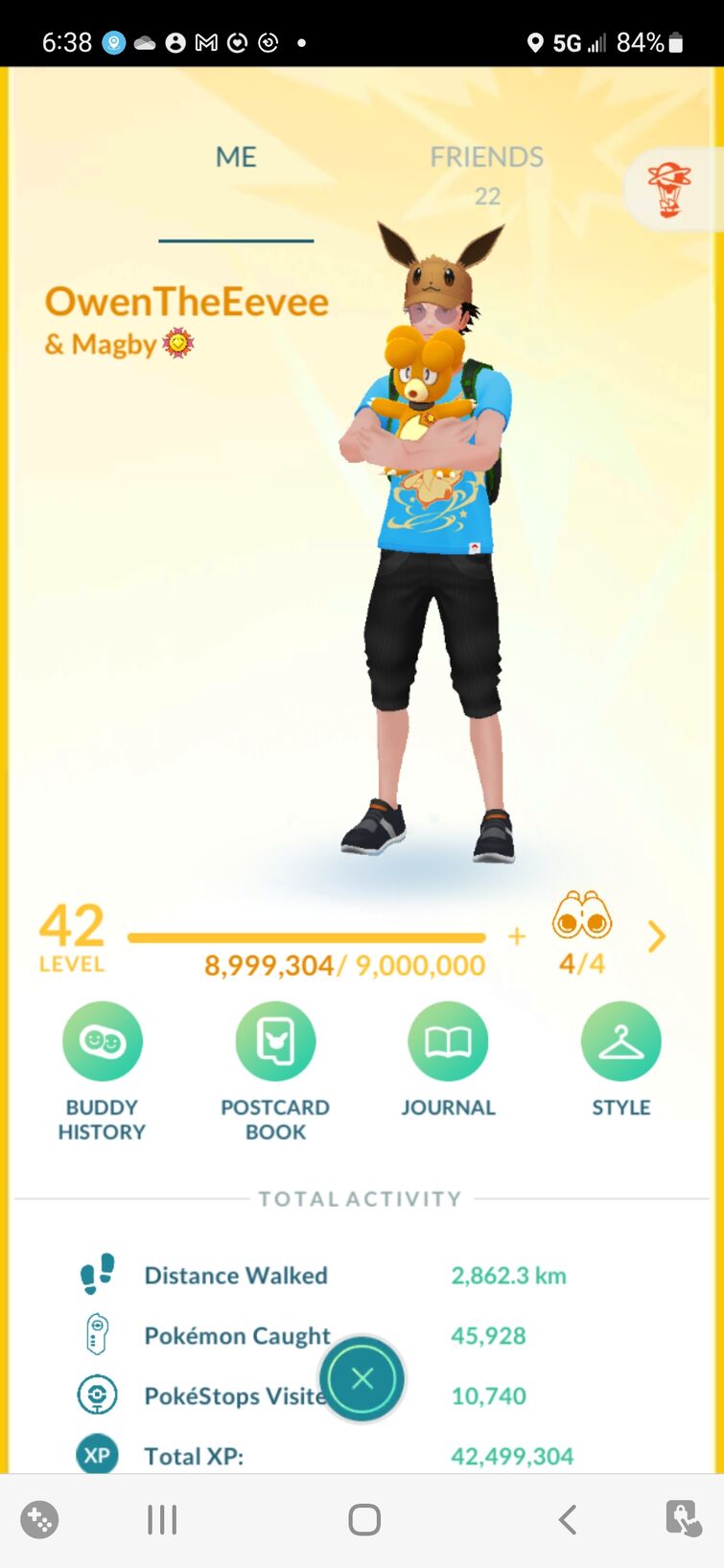Tap the XP progress bar
Viewport: 724px width, 1568px height.
tap(307, 937)
